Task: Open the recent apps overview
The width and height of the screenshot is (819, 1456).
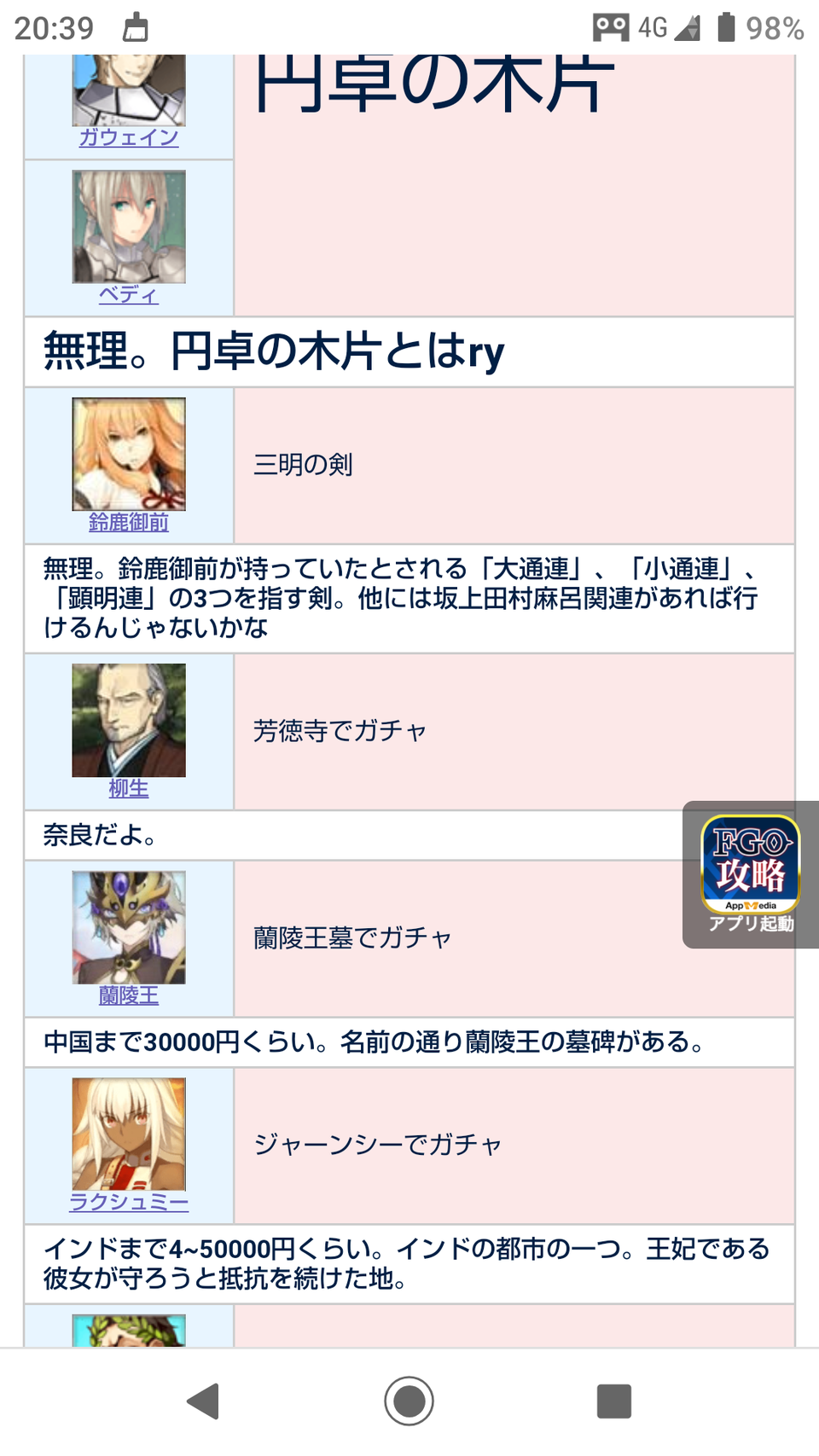Action: pyautogui.click(x=614, y=1401)
